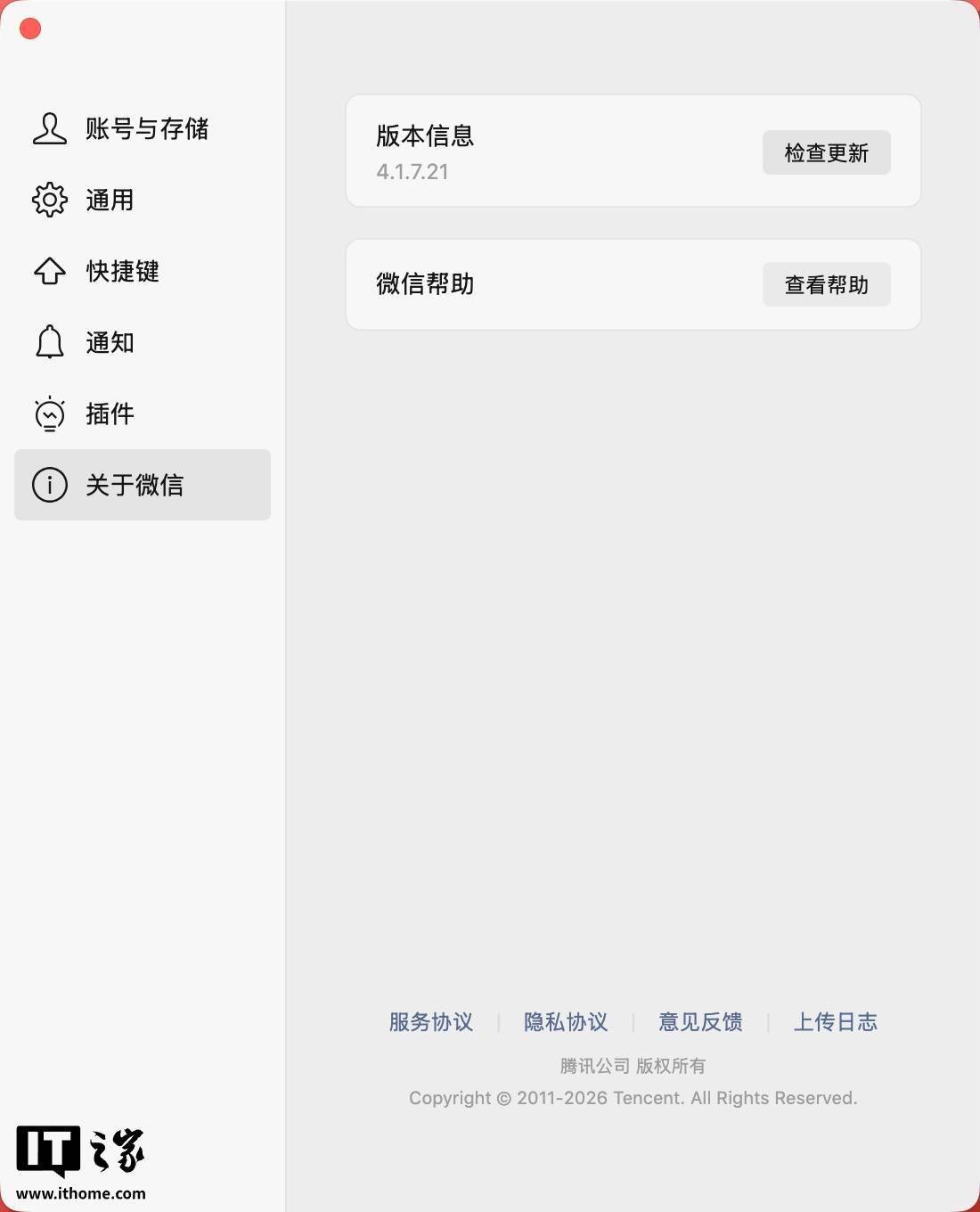Go to 通知 settings
Screen dimensions: 980x1212
click(x=143, y=342)
